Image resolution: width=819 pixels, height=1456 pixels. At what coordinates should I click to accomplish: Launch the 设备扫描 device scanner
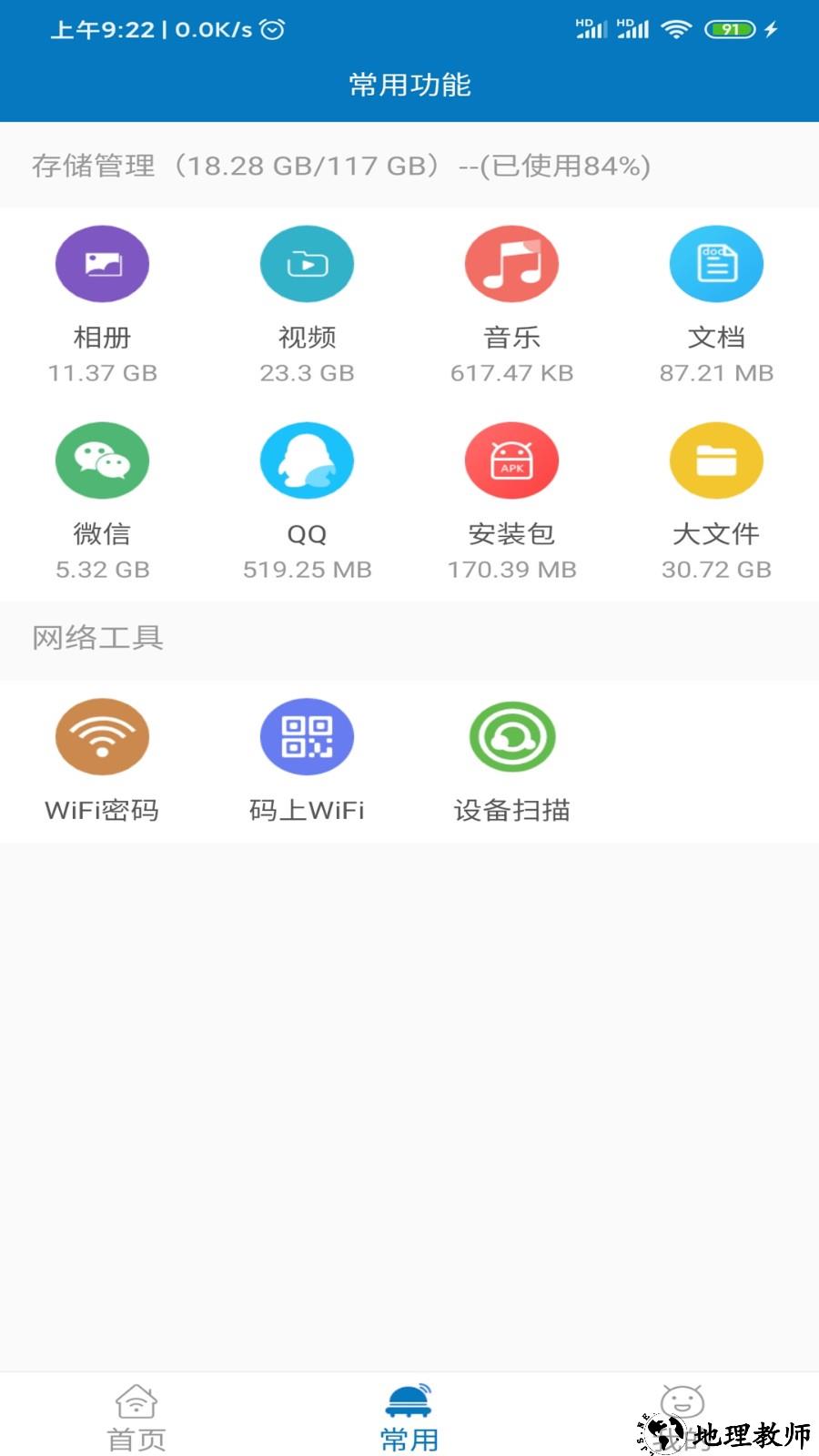(x=511, y=737)
